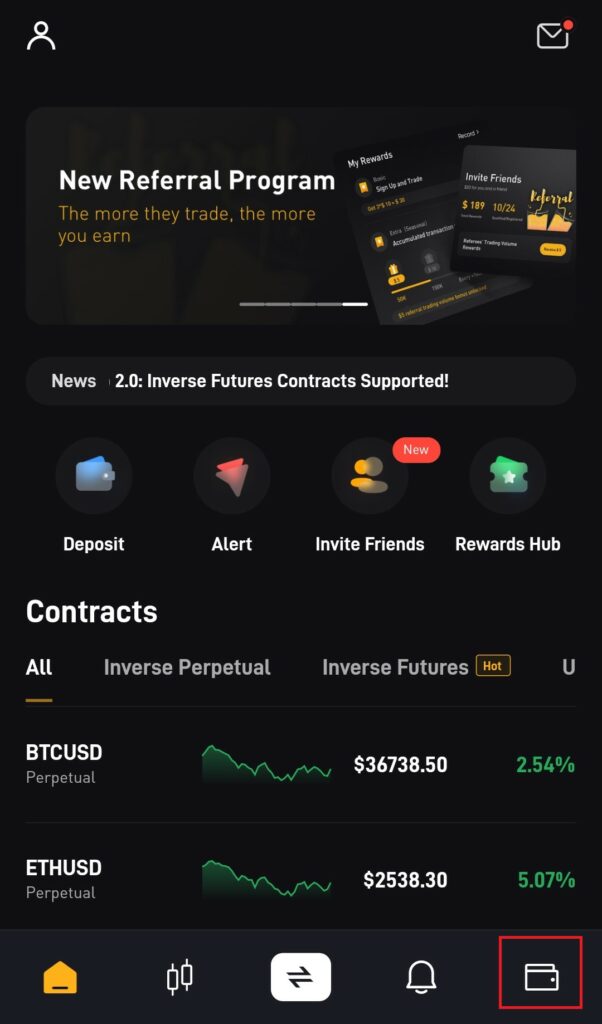Open the wallet assets tab
Image resolution: width=602 pixels, height=1024 pixels.
coord(541,977)
